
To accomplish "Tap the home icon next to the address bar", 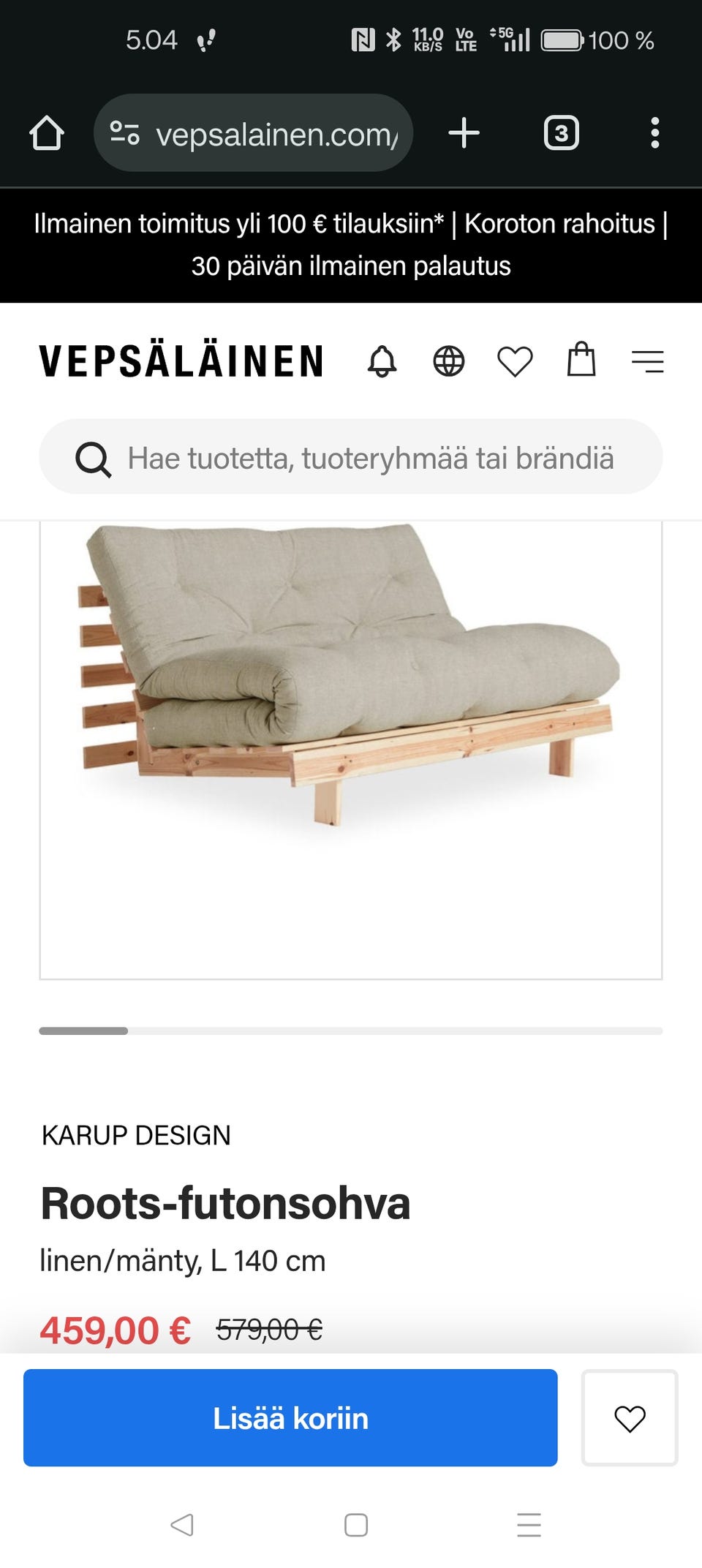I will point(45,132).
